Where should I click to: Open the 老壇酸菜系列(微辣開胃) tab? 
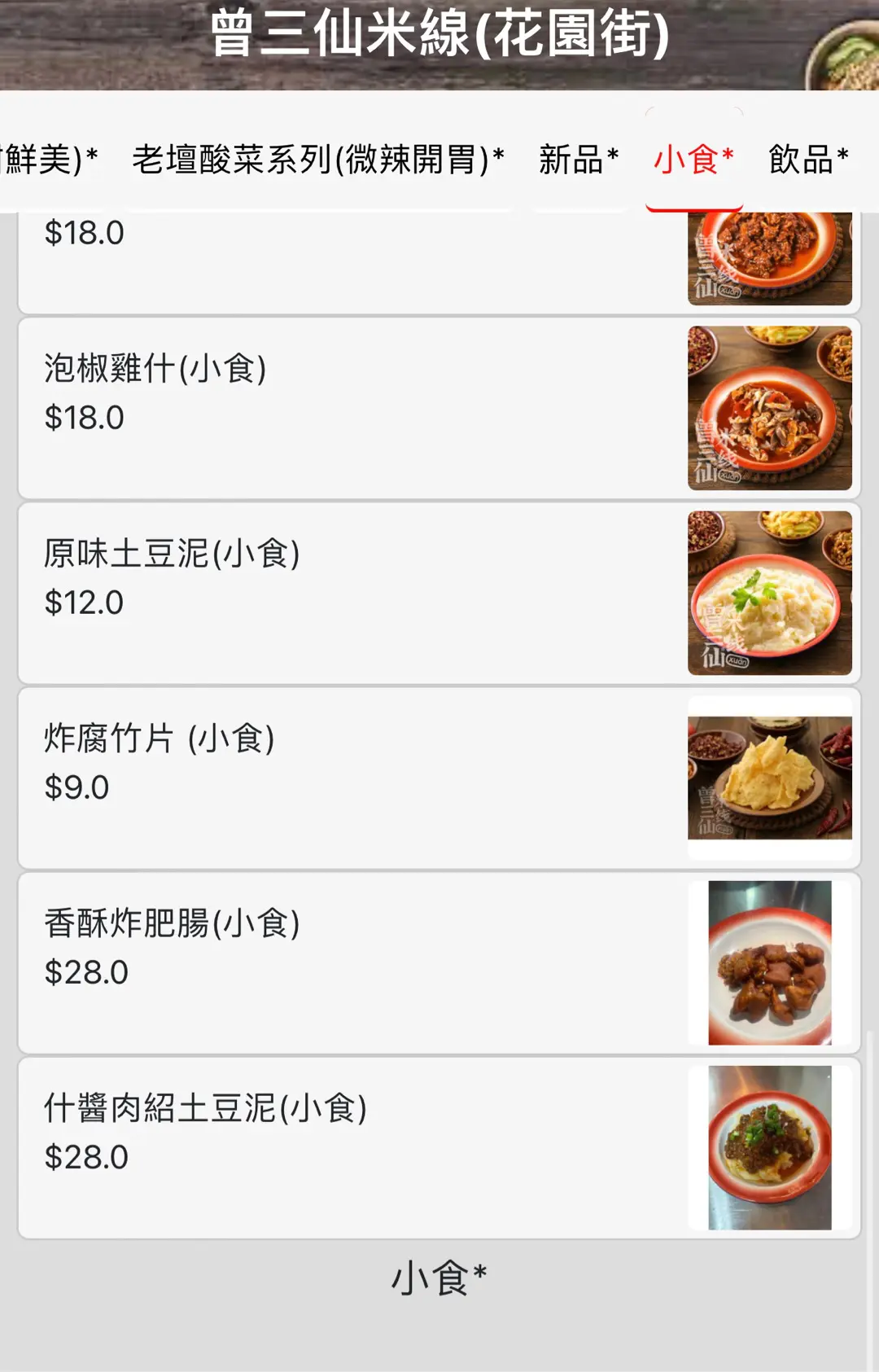coord(318,160)
